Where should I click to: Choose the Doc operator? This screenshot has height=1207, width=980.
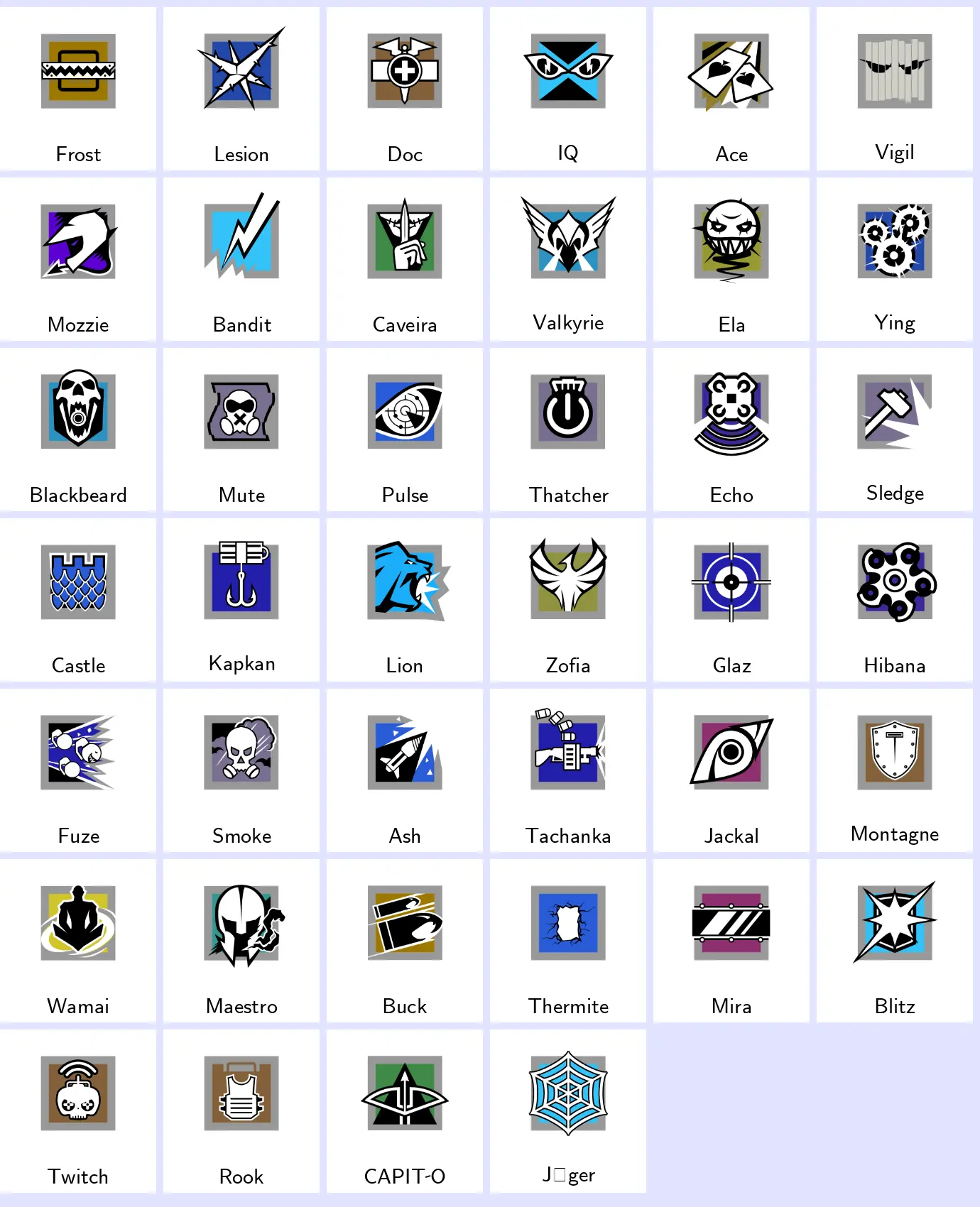405,89
